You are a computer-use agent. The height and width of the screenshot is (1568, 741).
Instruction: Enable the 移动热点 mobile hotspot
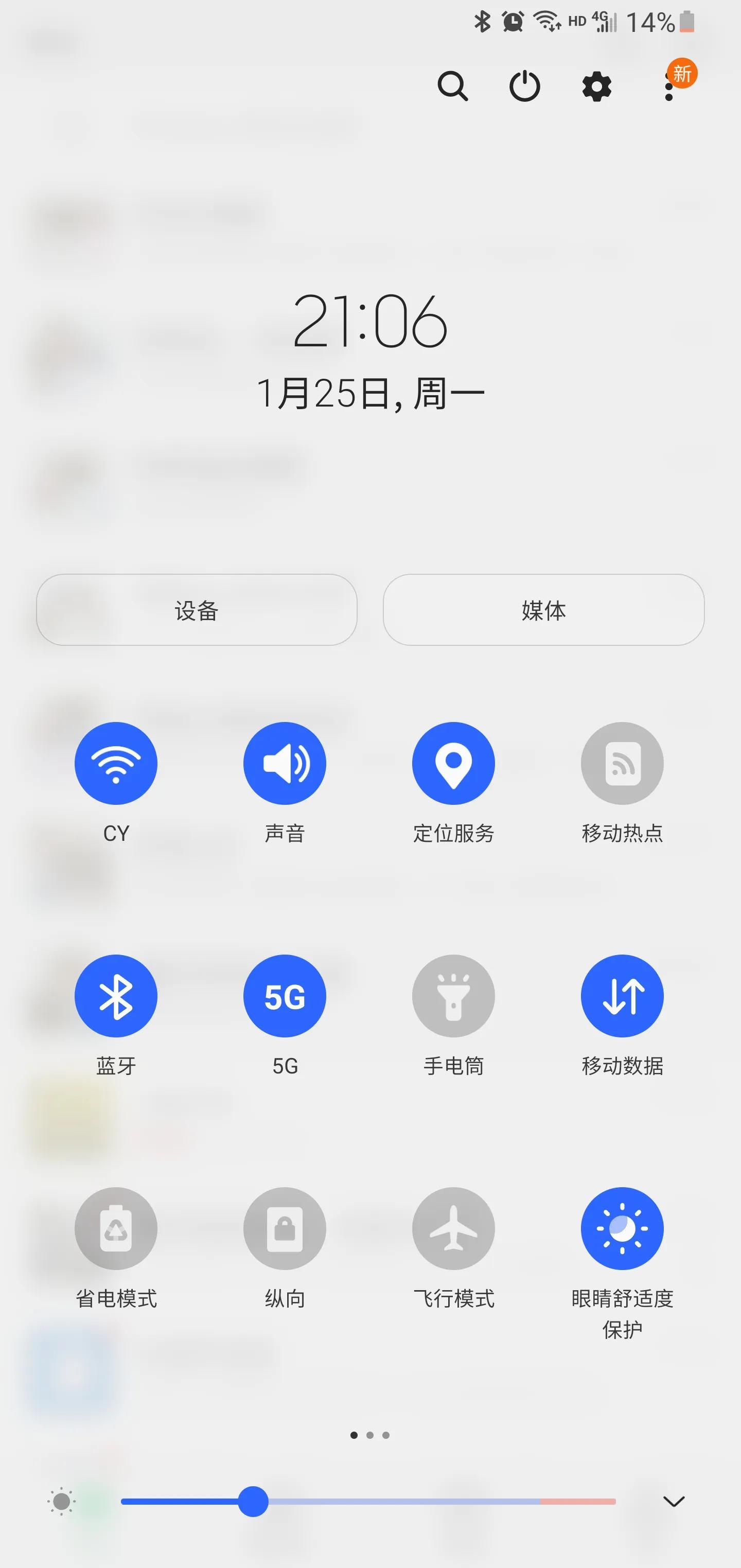click(x=622, y=763)
